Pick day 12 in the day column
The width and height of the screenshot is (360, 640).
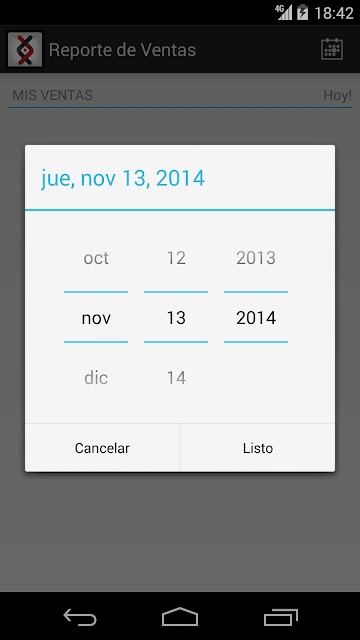[x=176, y=258]
